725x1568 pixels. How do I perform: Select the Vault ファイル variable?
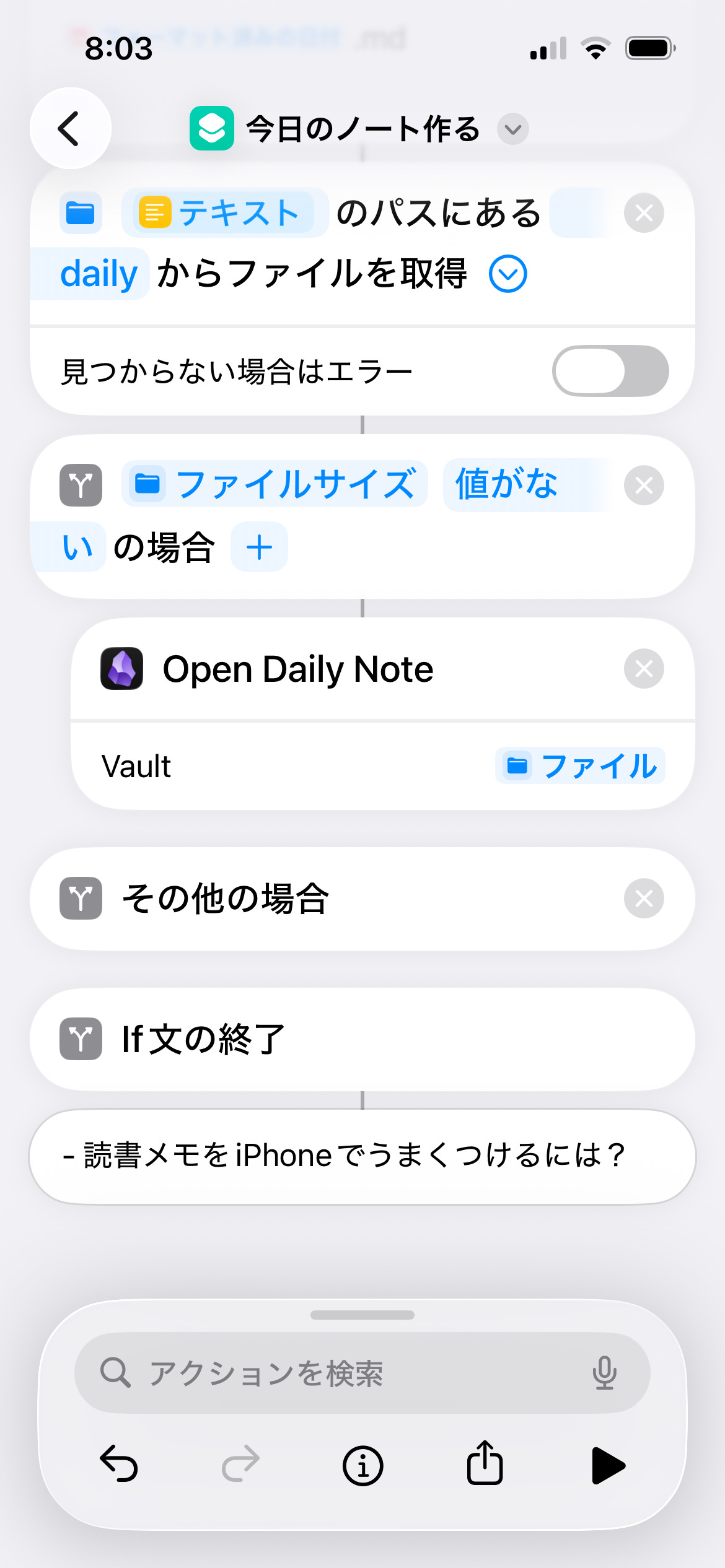click(581, 766)
